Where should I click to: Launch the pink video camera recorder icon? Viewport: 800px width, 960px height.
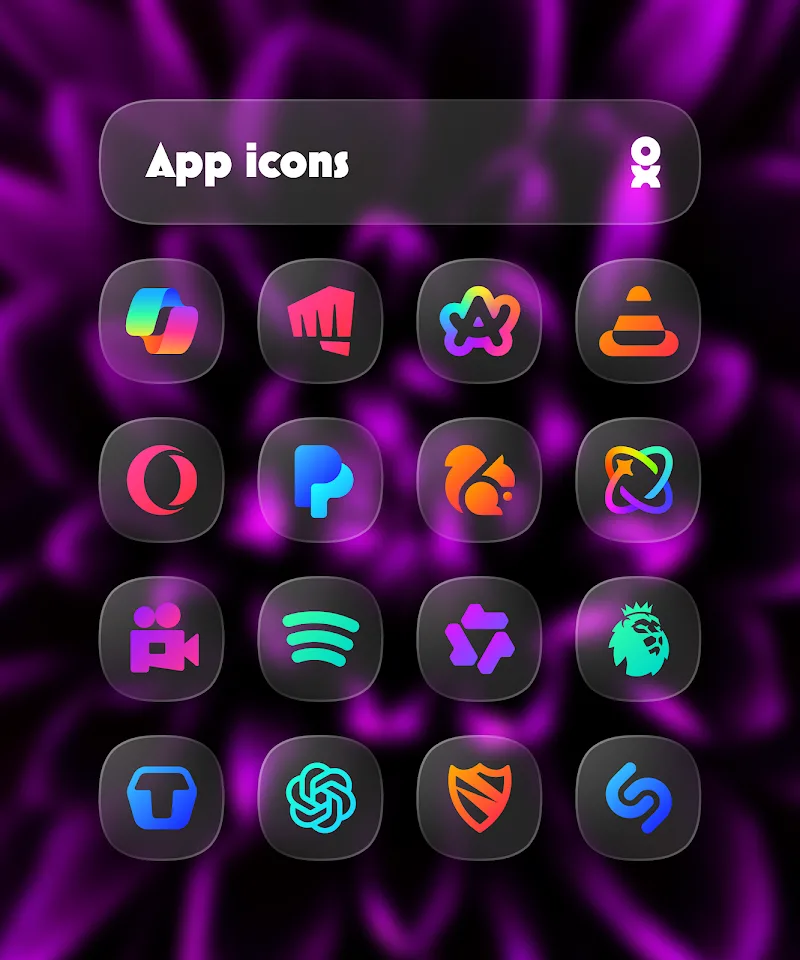pyautogui.click(x=162, y=639)
